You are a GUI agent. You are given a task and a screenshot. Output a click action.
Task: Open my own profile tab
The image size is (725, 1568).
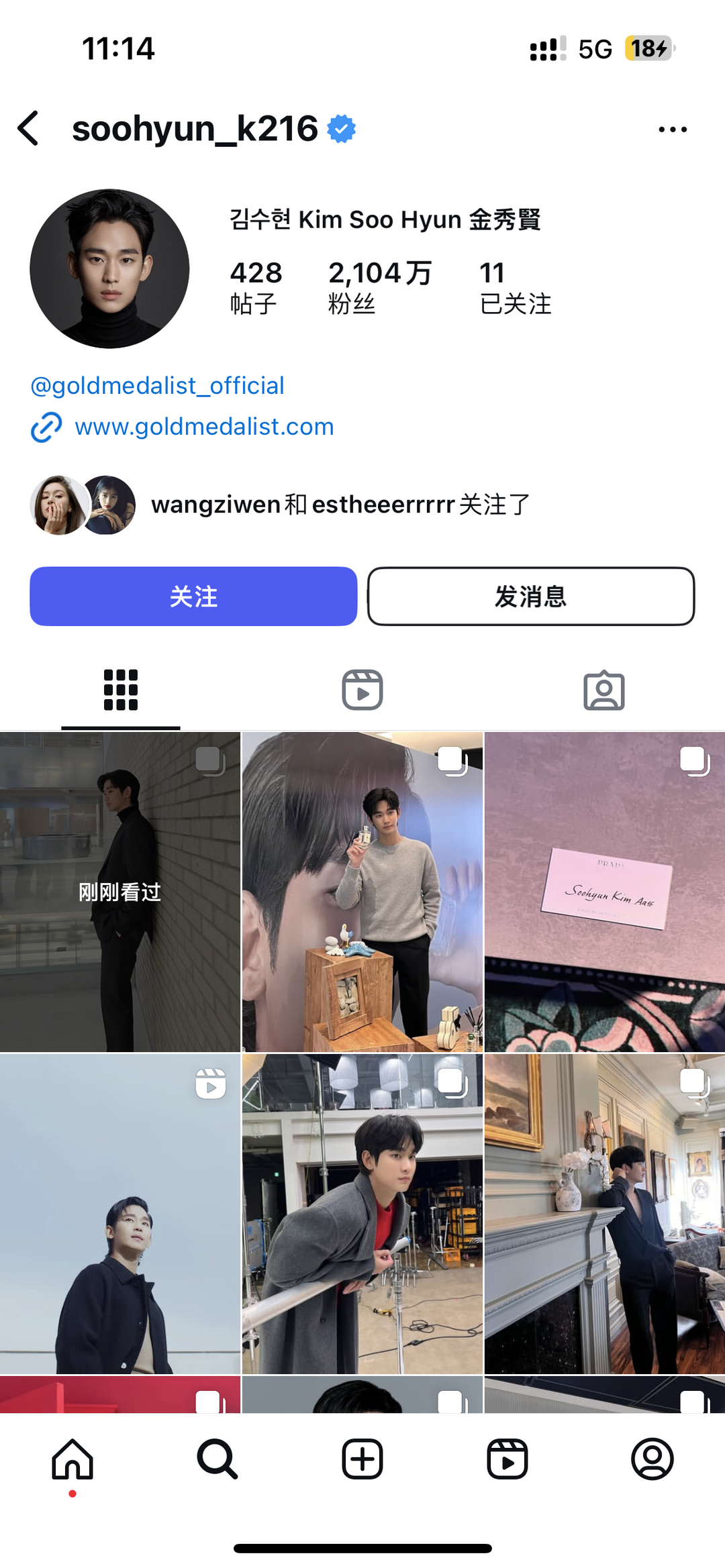652,1459
